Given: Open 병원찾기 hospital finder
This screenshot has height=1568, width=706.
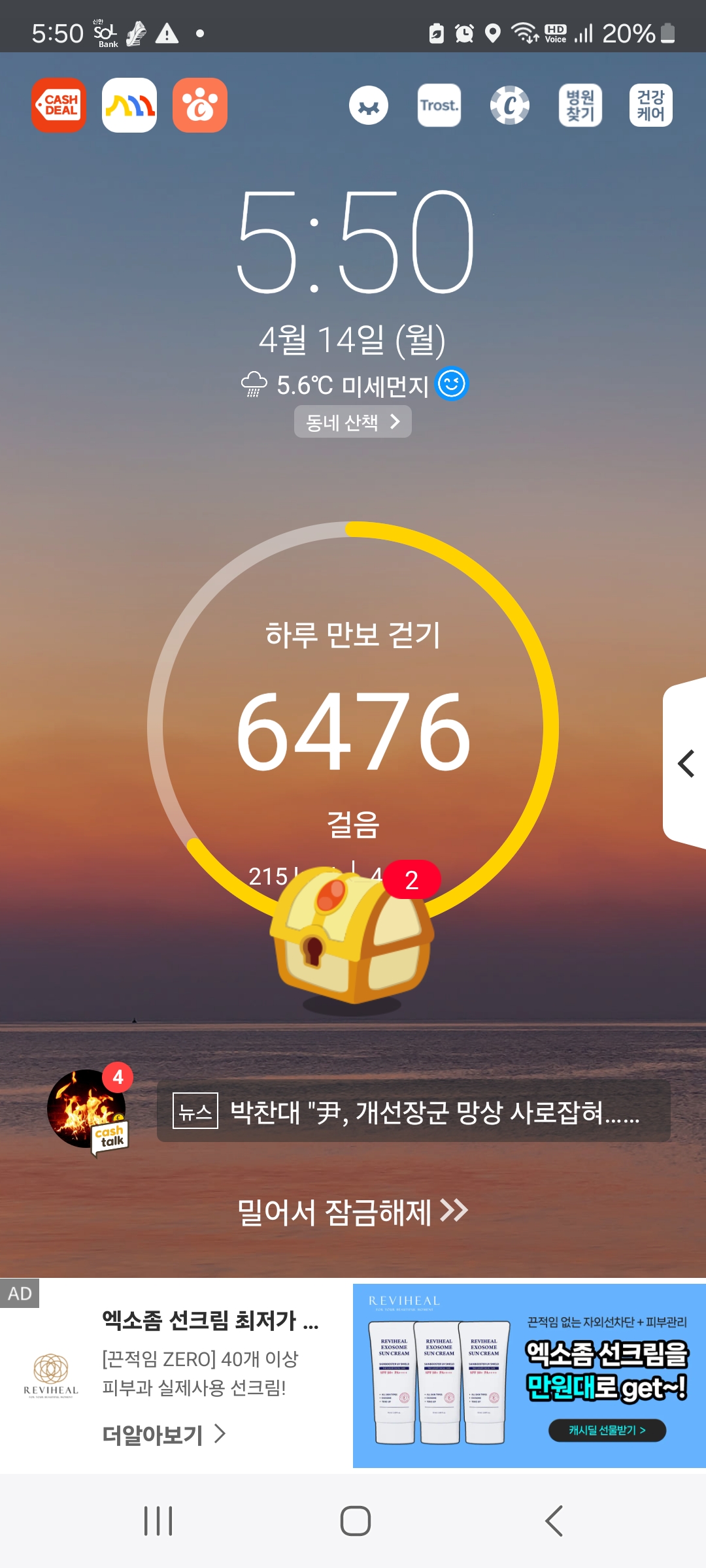Looking at the screenshot, I should 580,105.
